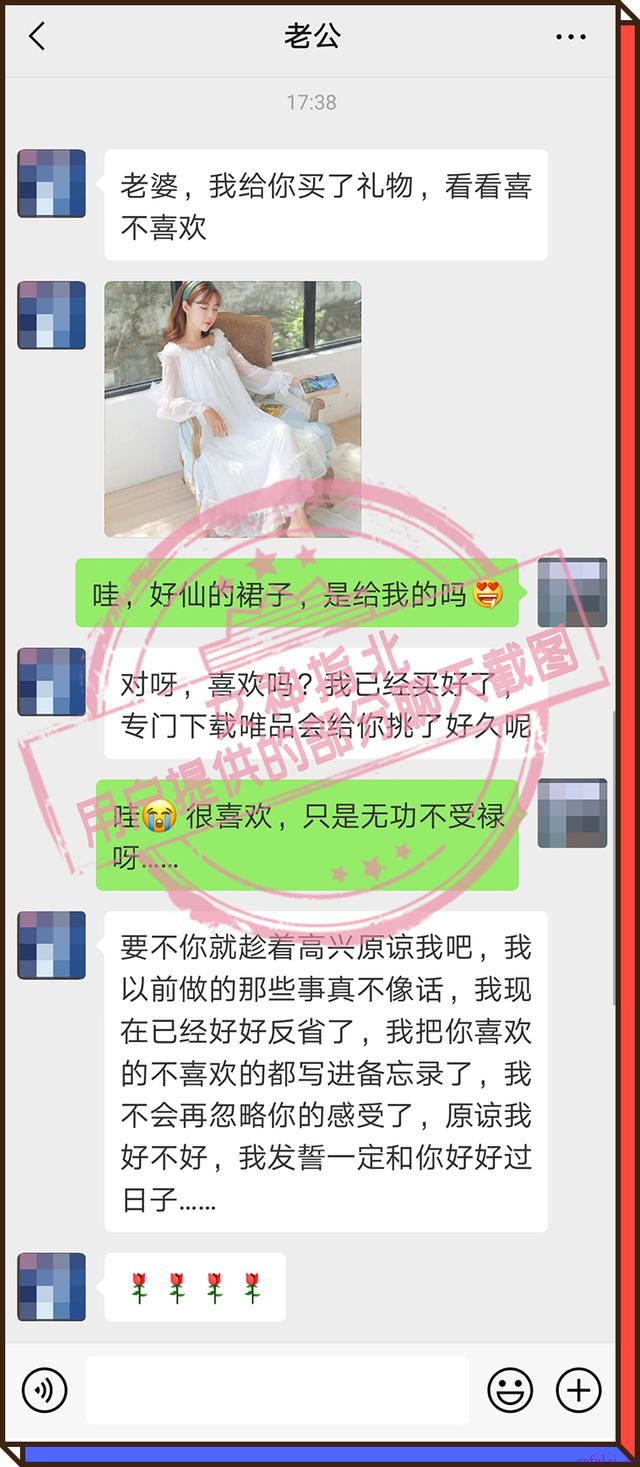640x1467 pixels.
Task: Open the plus attachments panel
Action: click(x=578, y=1390)
